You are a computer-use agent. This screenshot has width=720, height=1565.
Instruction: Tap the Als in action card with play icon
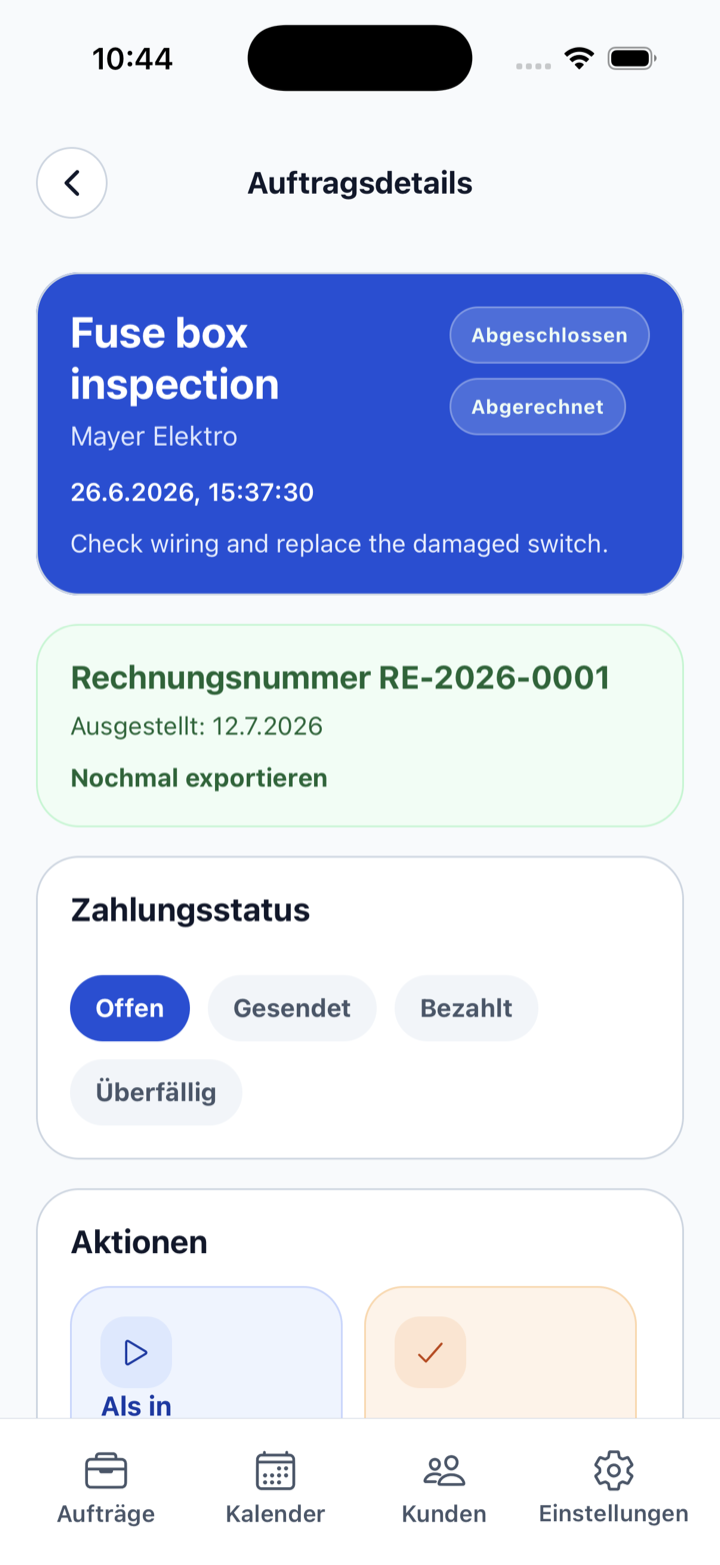[x=206, y=1352]
